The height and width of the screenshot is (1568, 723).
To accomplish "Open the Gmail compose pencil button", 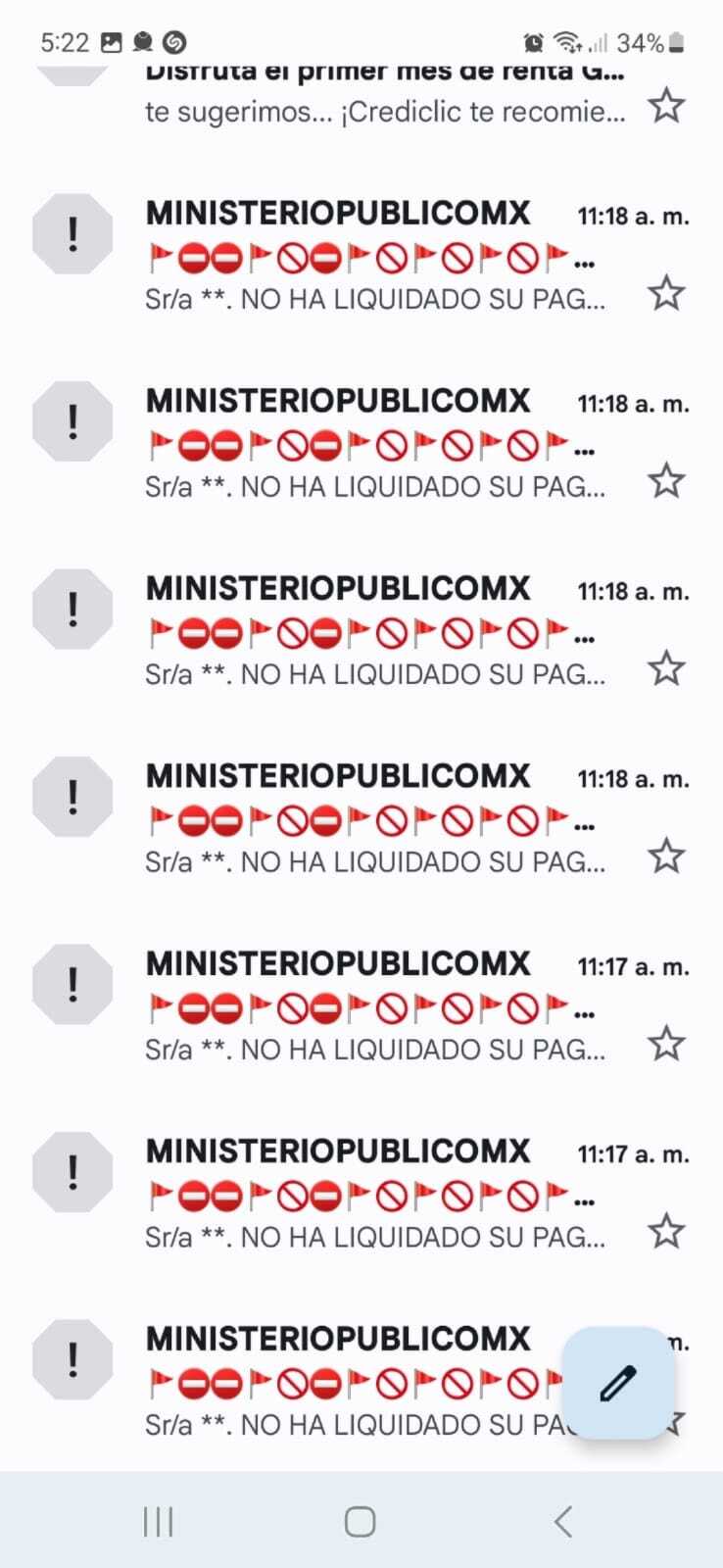I will point(616,1385).
